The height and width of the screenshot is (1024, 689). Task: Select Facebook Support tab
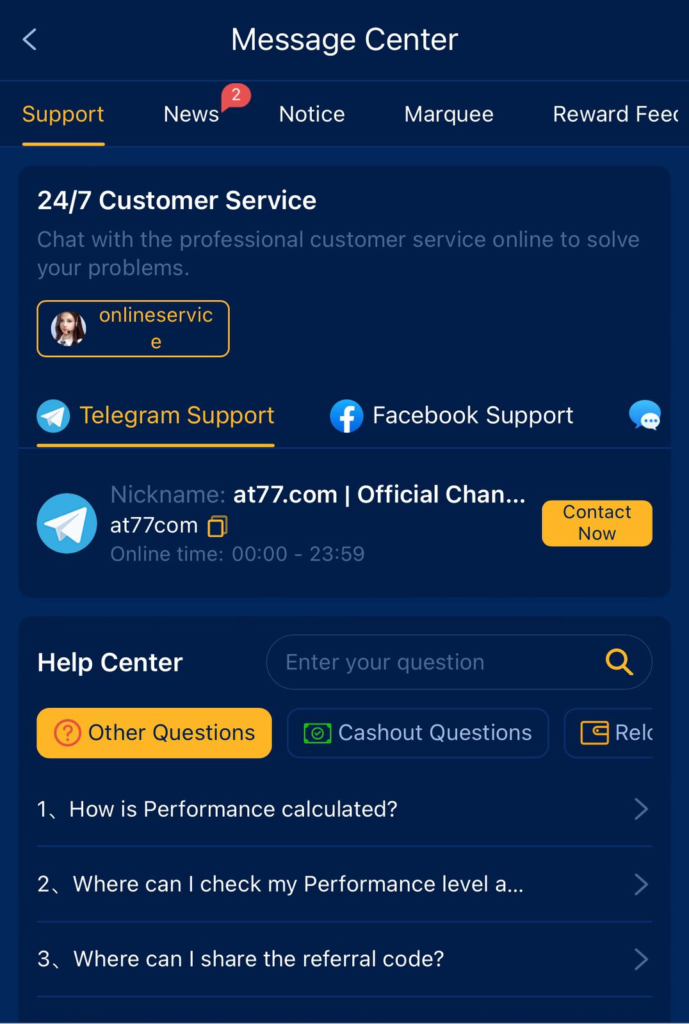click(x=452, y=416)
